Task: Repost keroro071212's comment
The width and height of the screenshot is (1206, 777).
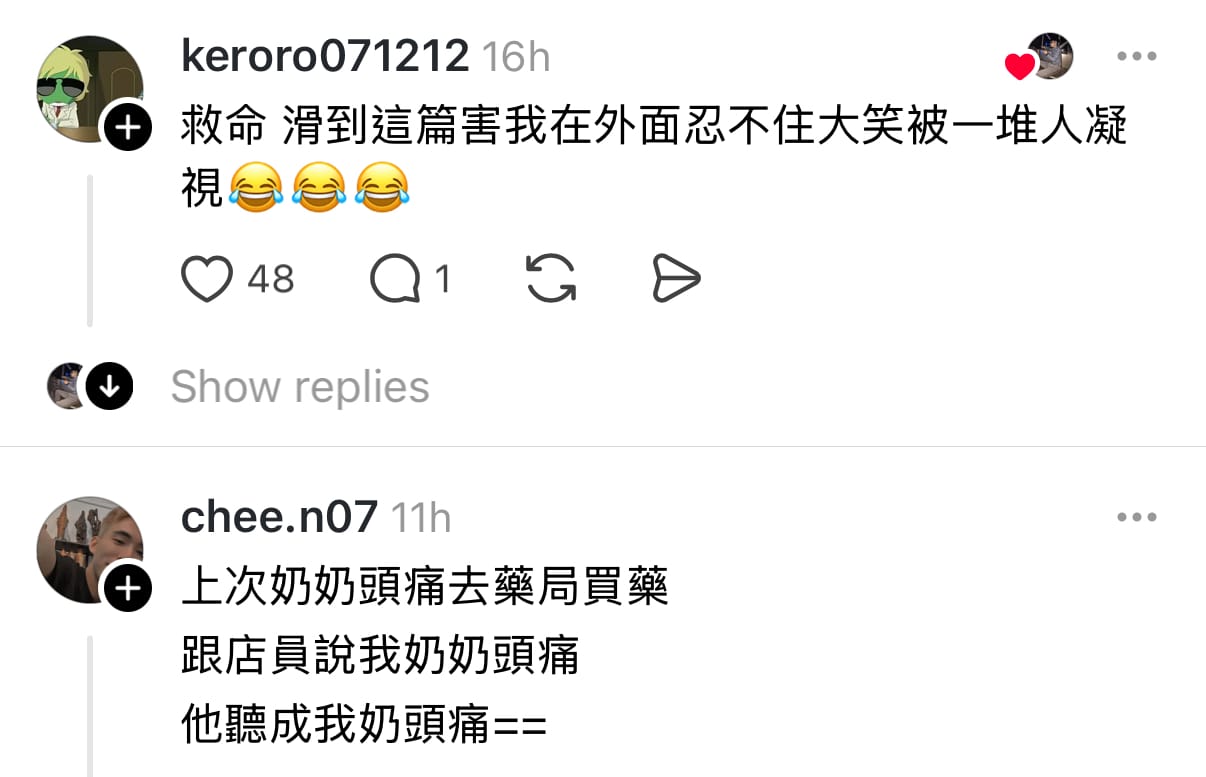Action: coord(551,278)
